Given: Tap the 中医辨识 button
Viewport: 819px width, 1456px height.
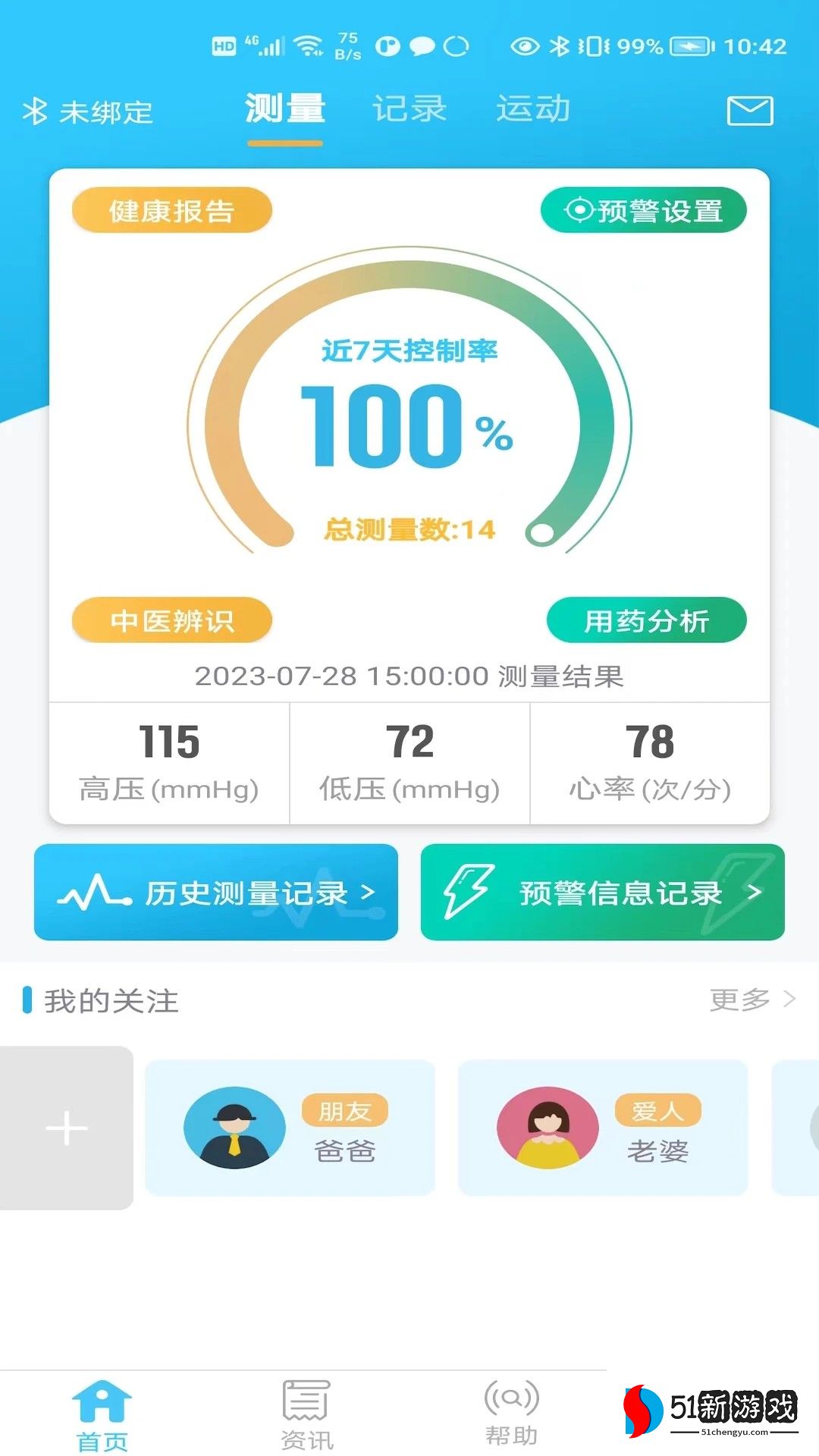Looking at the screenshot, I should (172, 620).
